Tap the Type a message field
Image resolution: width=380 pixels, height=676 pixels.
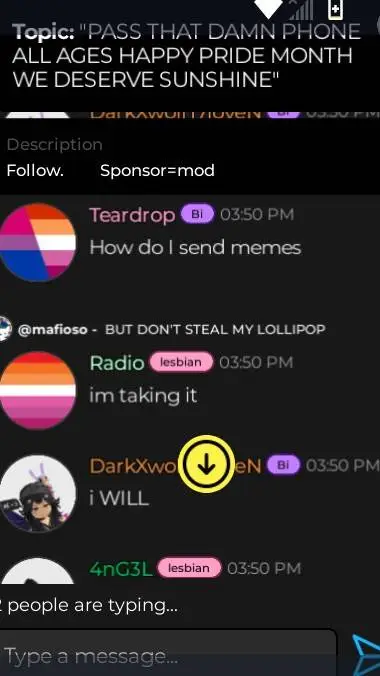tap(168, 655)
